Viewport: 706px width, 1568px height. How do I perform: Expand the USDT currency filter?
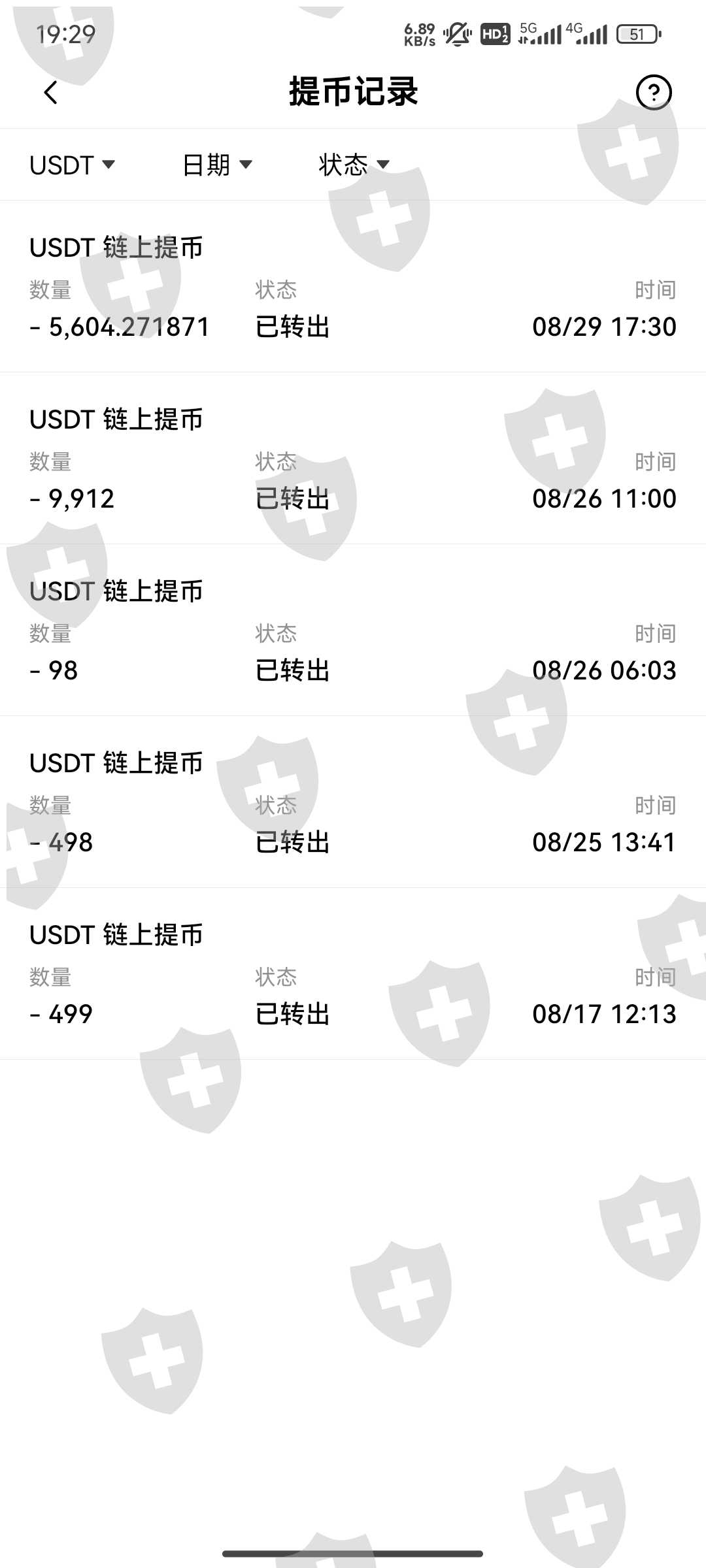pyautogui.click(x=72, y=165)
